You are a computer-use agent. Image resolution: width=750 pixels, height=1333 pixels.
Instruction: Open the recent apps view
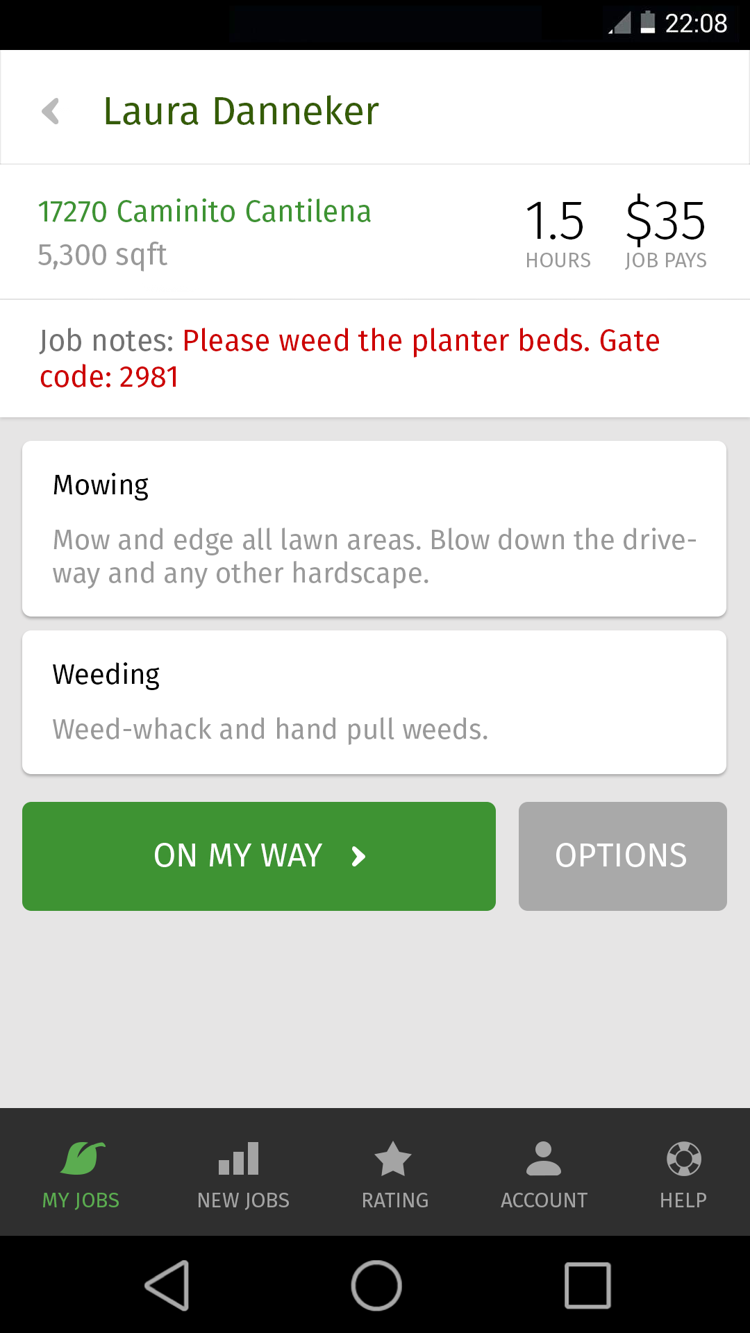[x=588, y=1285]
